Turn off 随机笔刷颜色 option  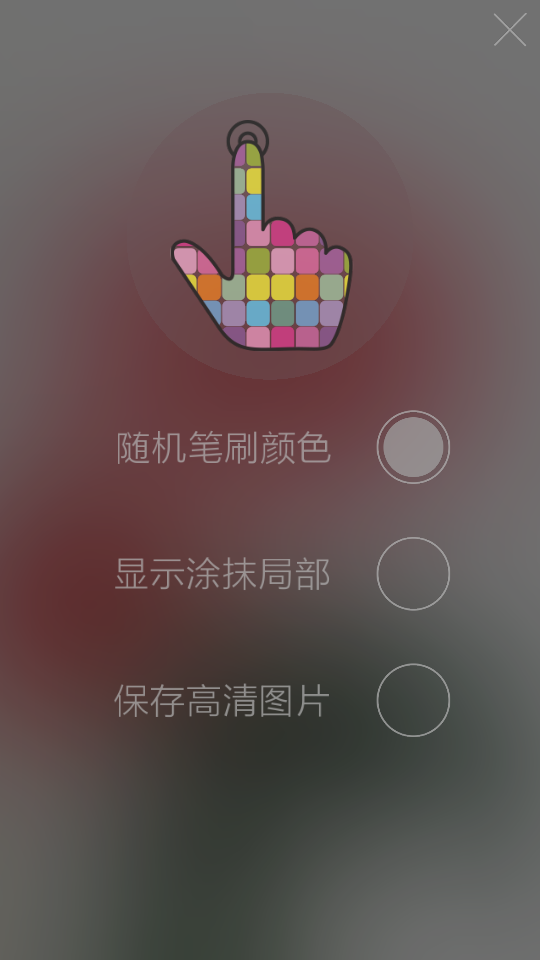(413, 447)
